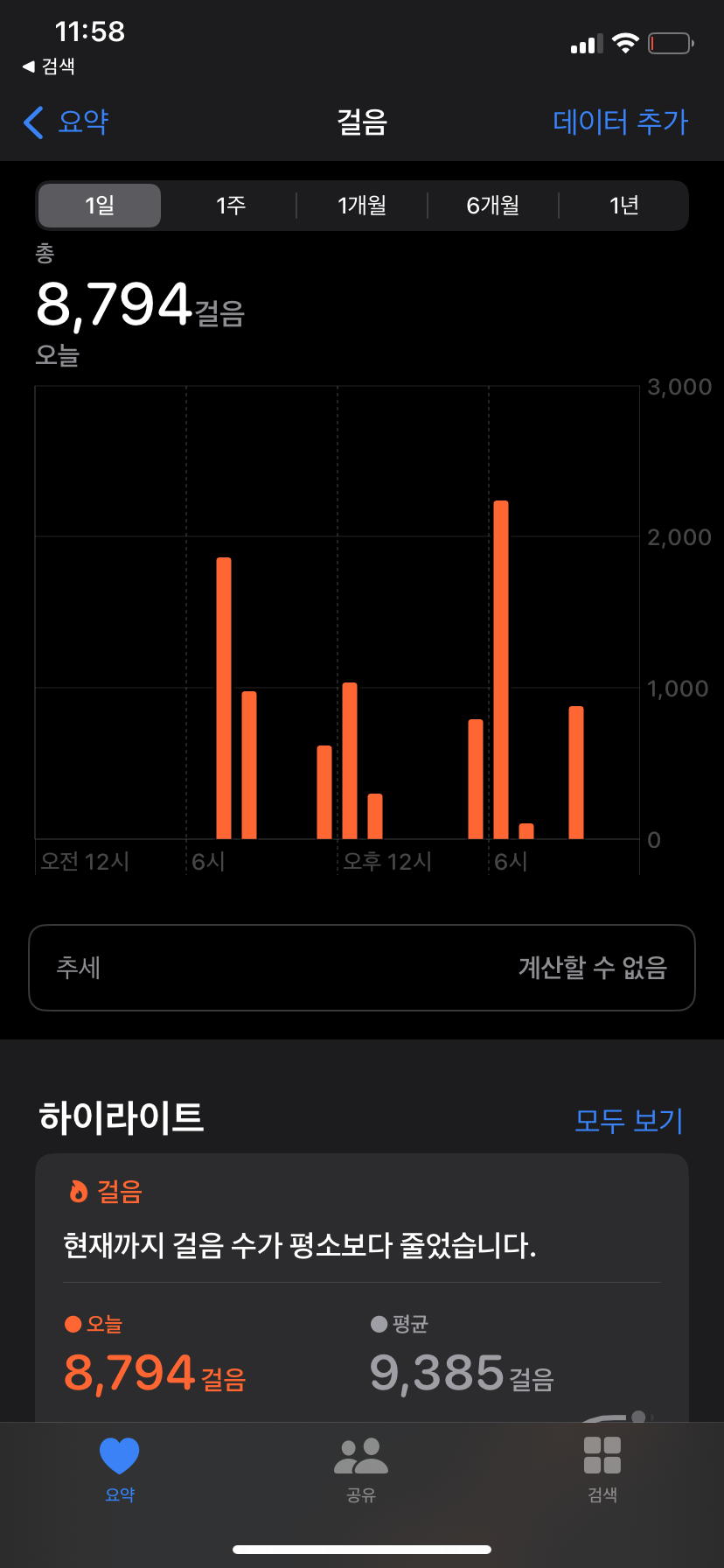Return to previous app via 검색 breadcrumb
This screenshot has width=724, height=1568.
(x=49, y=66)
